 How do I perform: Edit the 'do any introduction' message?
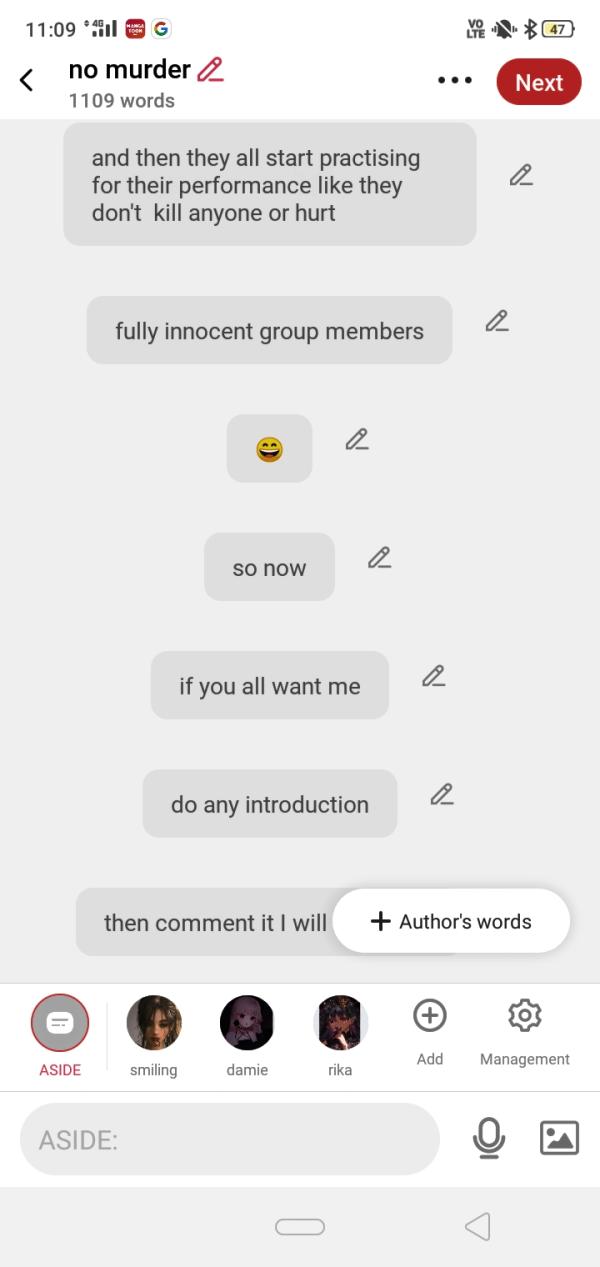tap(441, 795)
